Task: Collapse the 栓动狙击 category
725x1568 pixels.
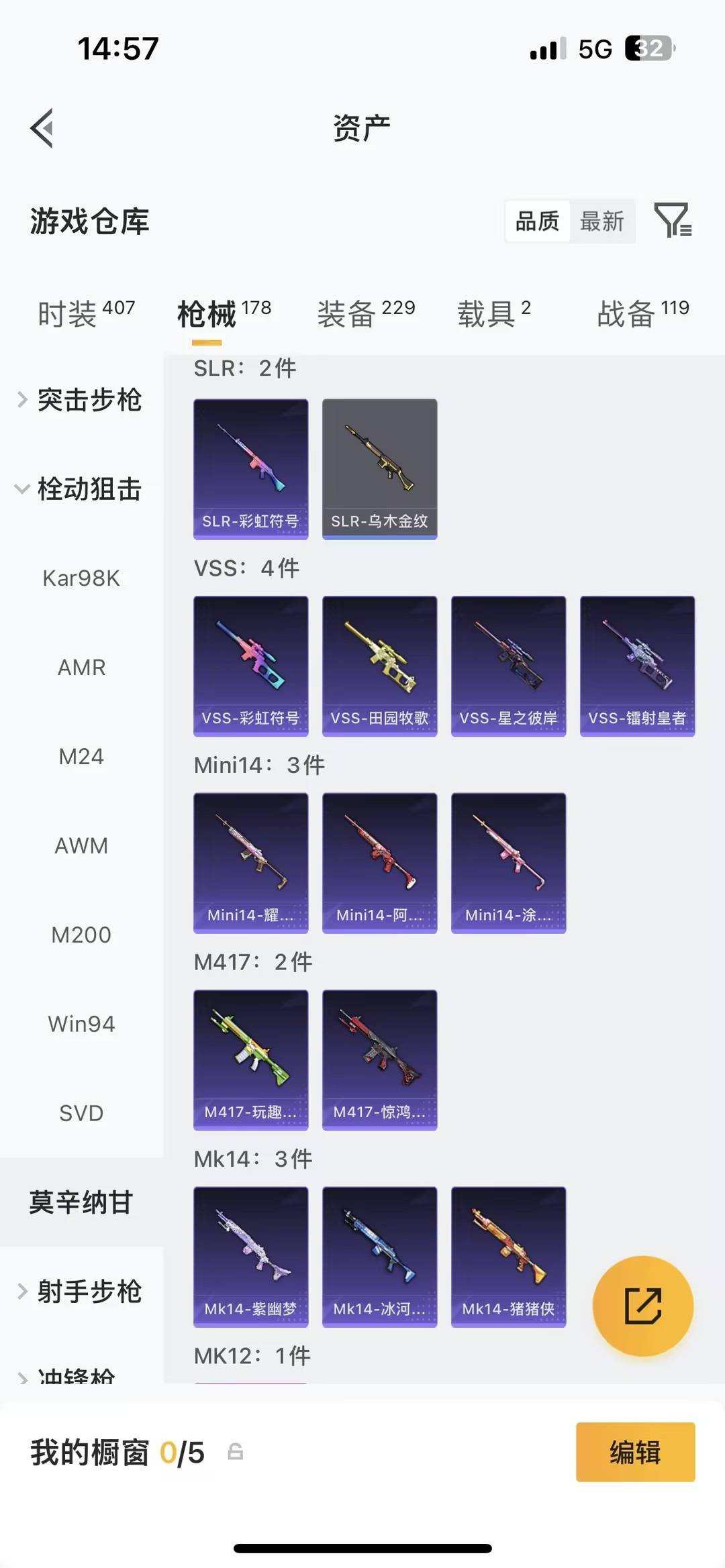Action: click(x=81, y=489)
